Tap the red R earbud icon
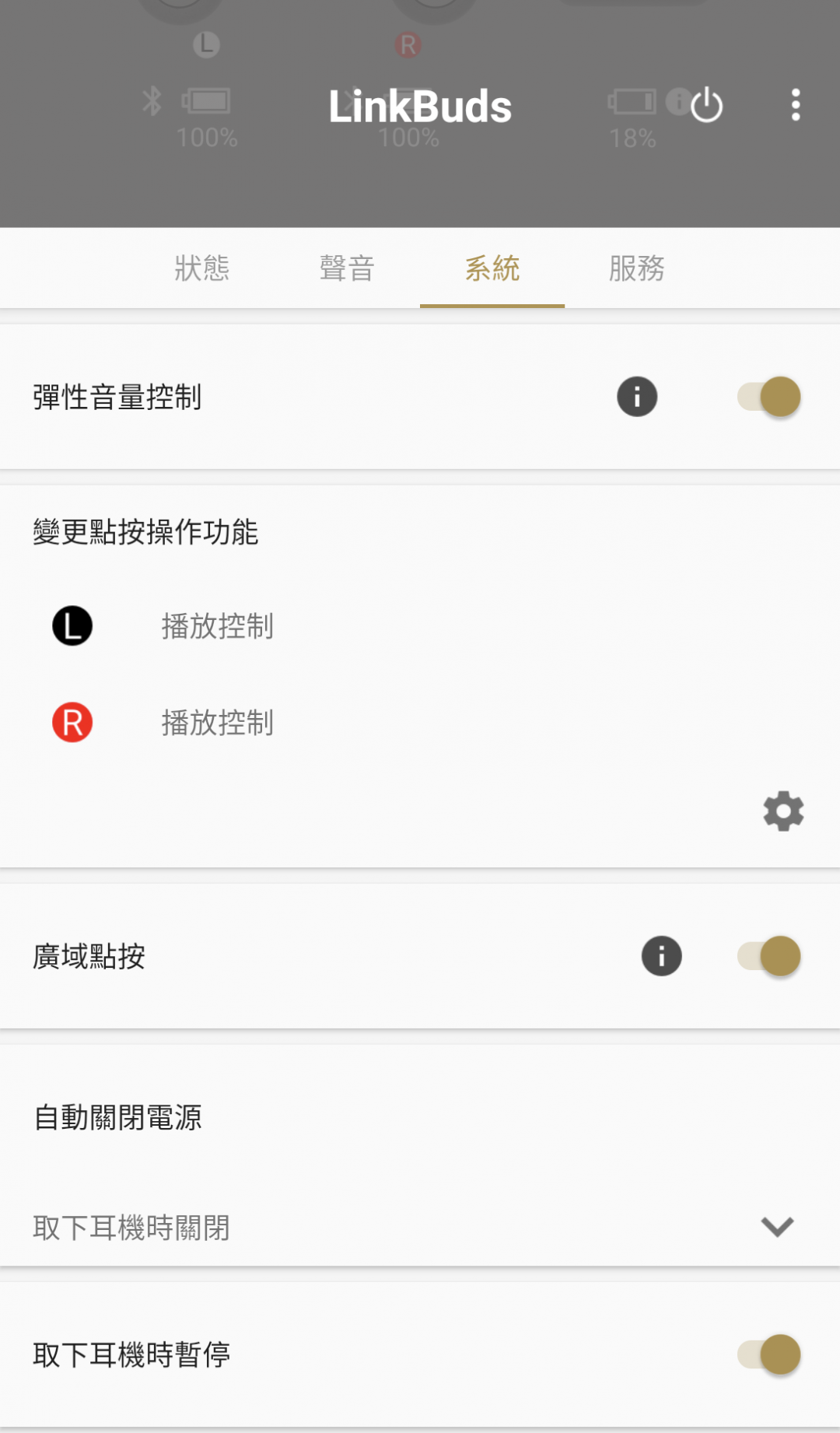 coord(72,722)
